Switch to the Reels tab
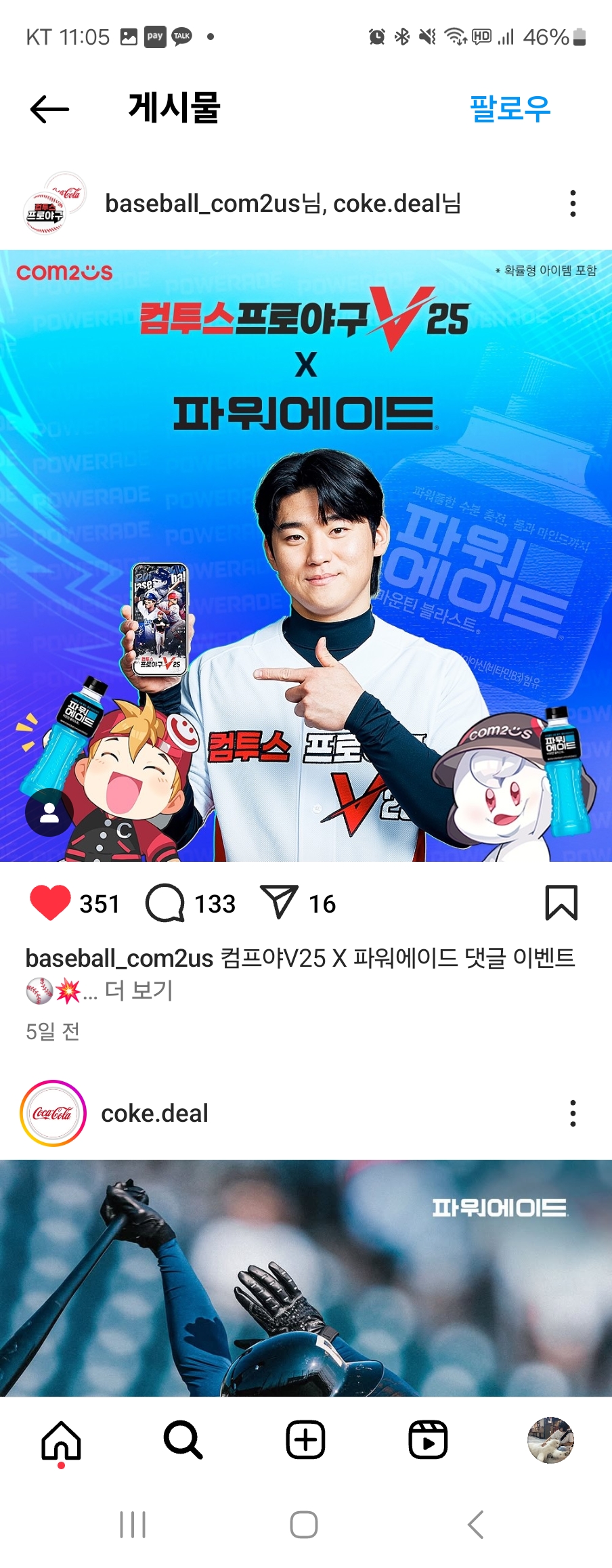Image resolution: width=612 pixels, height=1568 pixels. (x=428, y=1439)
